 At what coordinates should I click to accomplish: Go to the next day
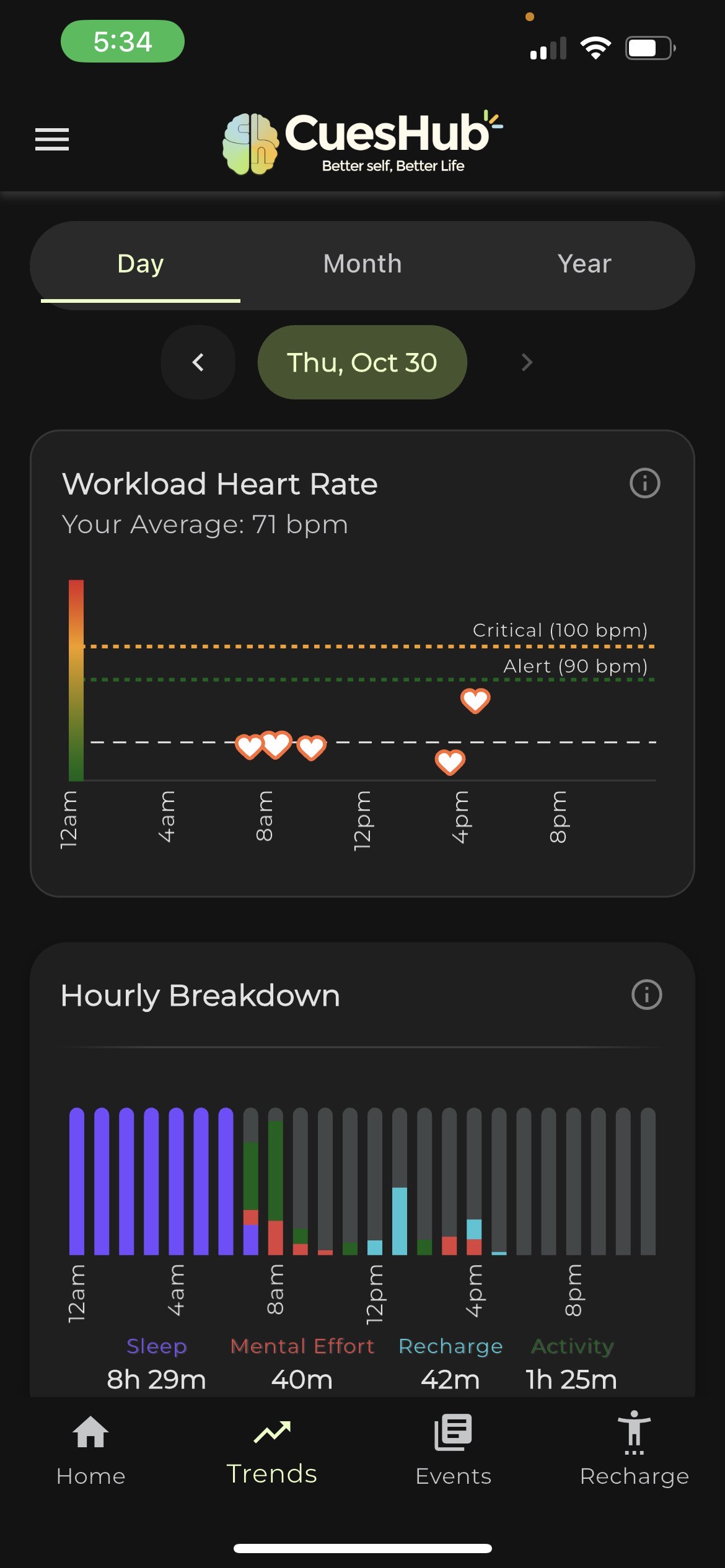click(x=527, y=362)
